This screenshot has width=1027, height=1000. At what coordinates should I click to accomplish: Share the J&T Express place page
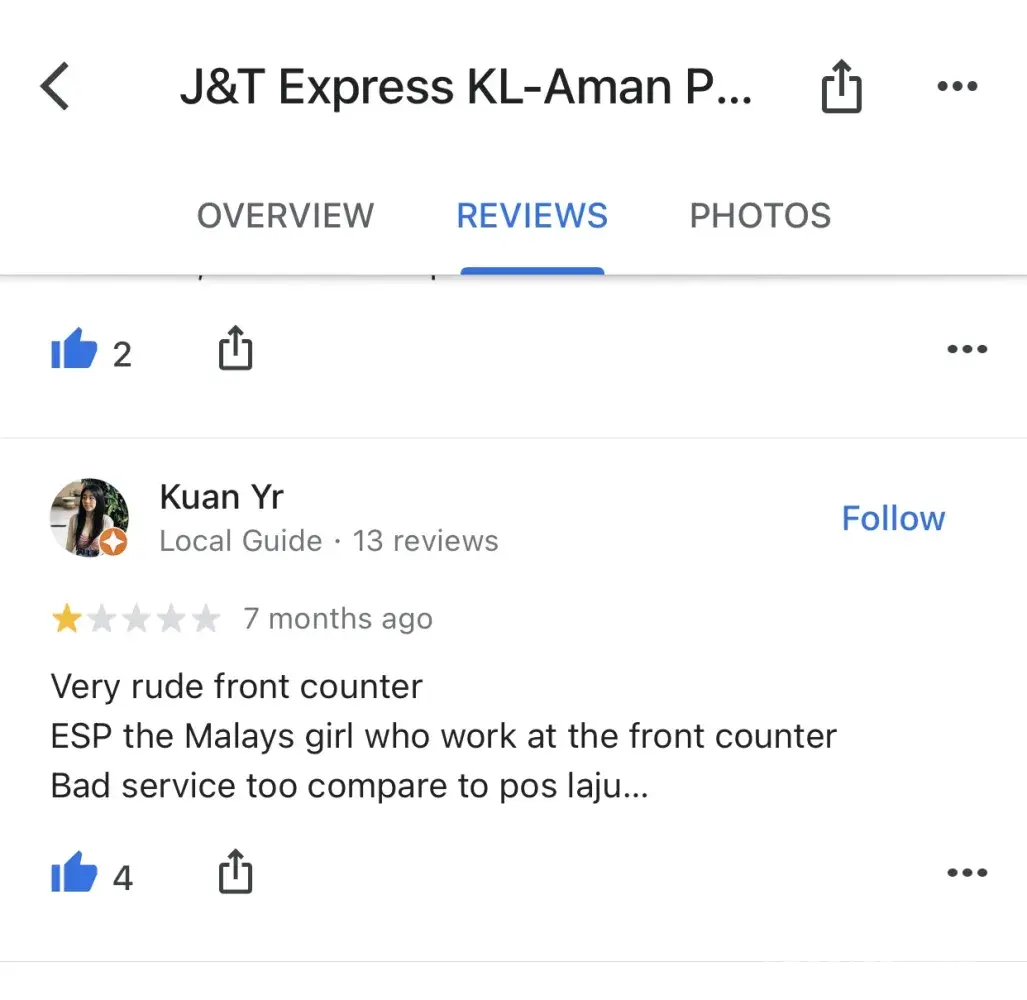pyautogui.click(x=840, y=87)
